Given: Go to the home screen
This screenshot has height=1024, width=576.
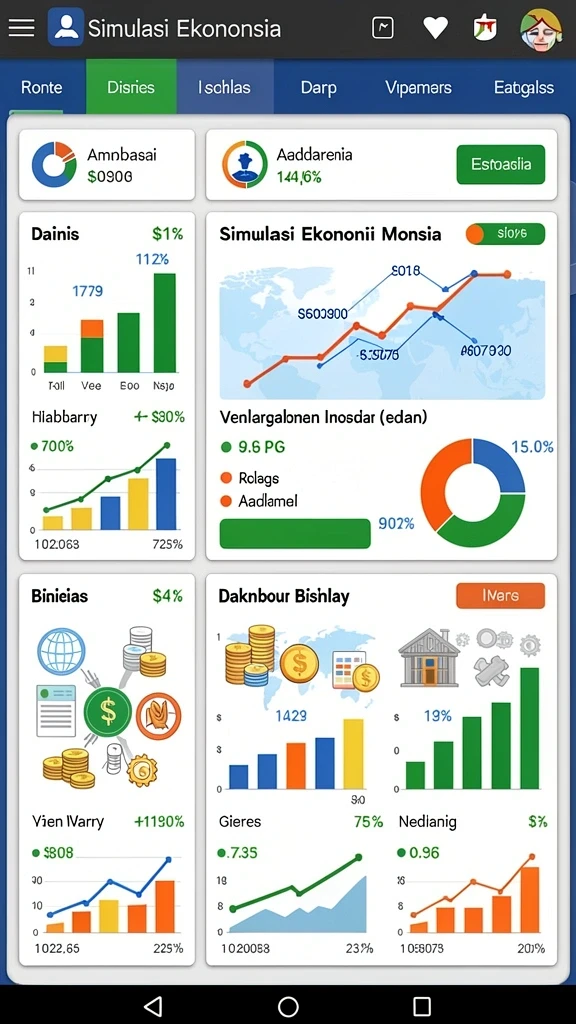Looking at the screenshot, I should 288,1006.
